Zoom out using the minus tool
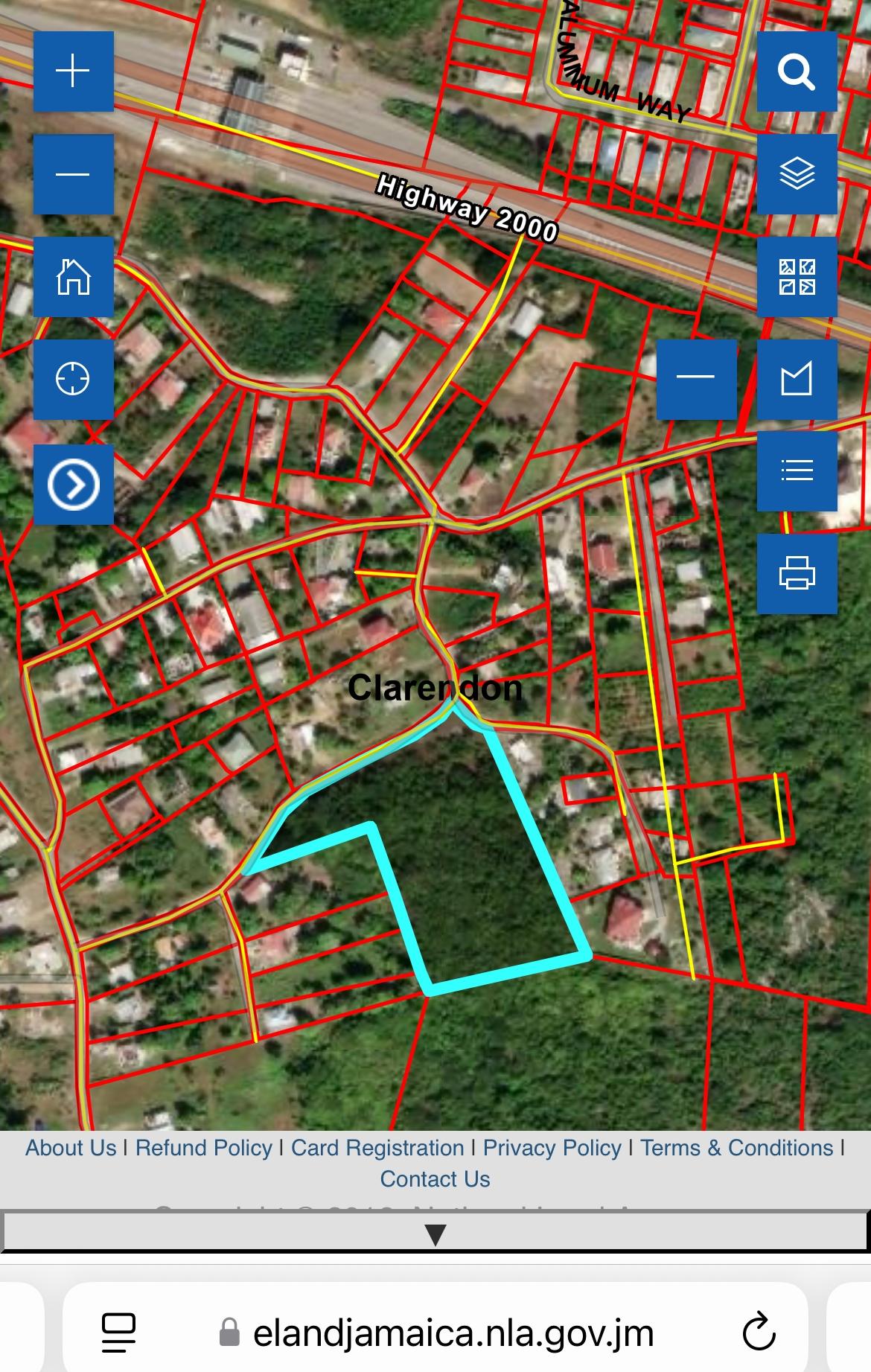The height and width of the screenshot is (1372, 871). tap(72, 173)
